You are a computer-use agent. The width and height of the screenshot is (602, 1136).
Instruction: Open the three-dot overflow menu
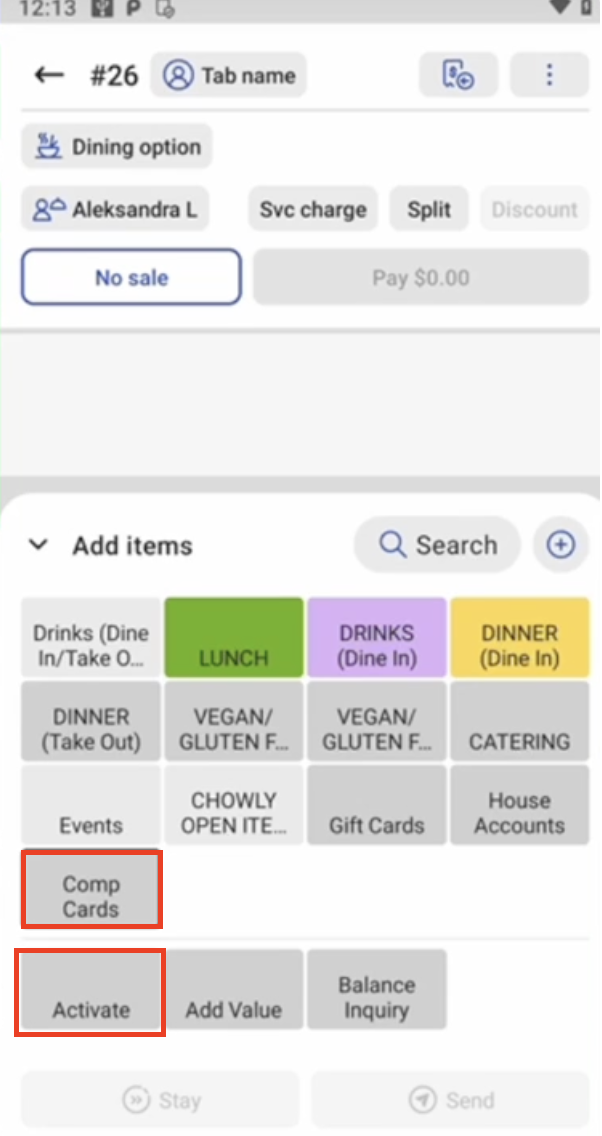point(549,75)
